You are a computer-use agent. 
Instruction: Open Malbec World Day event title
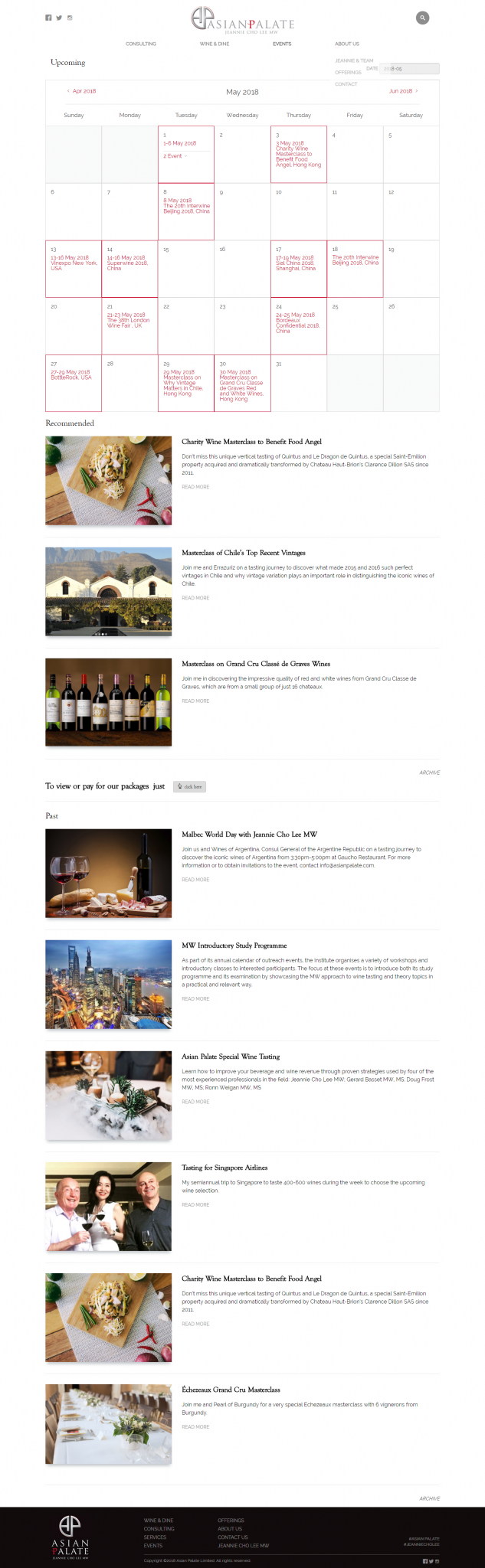tap(249, 835)
